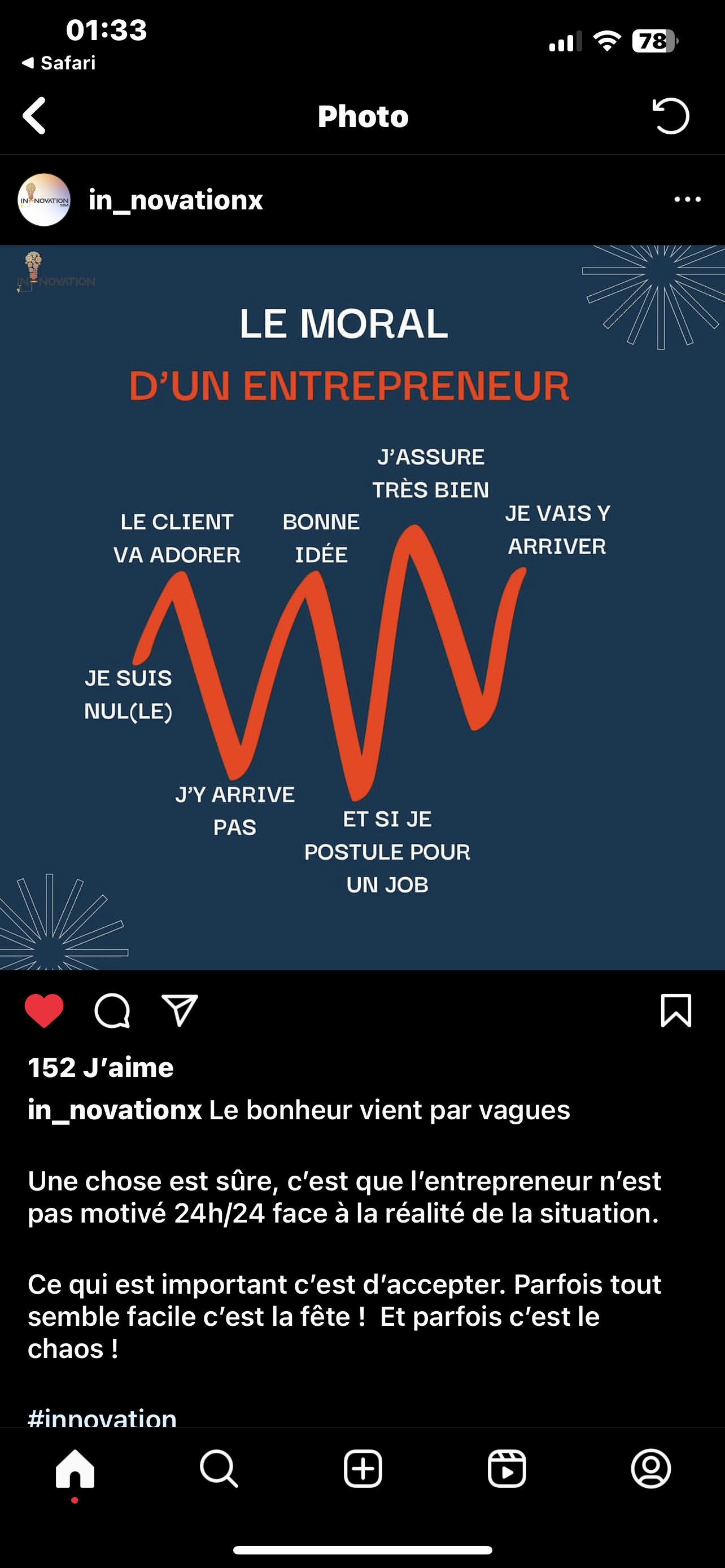Switch to the Profile tab
The image size is (725, 1568).
[x=650, y=1469]
